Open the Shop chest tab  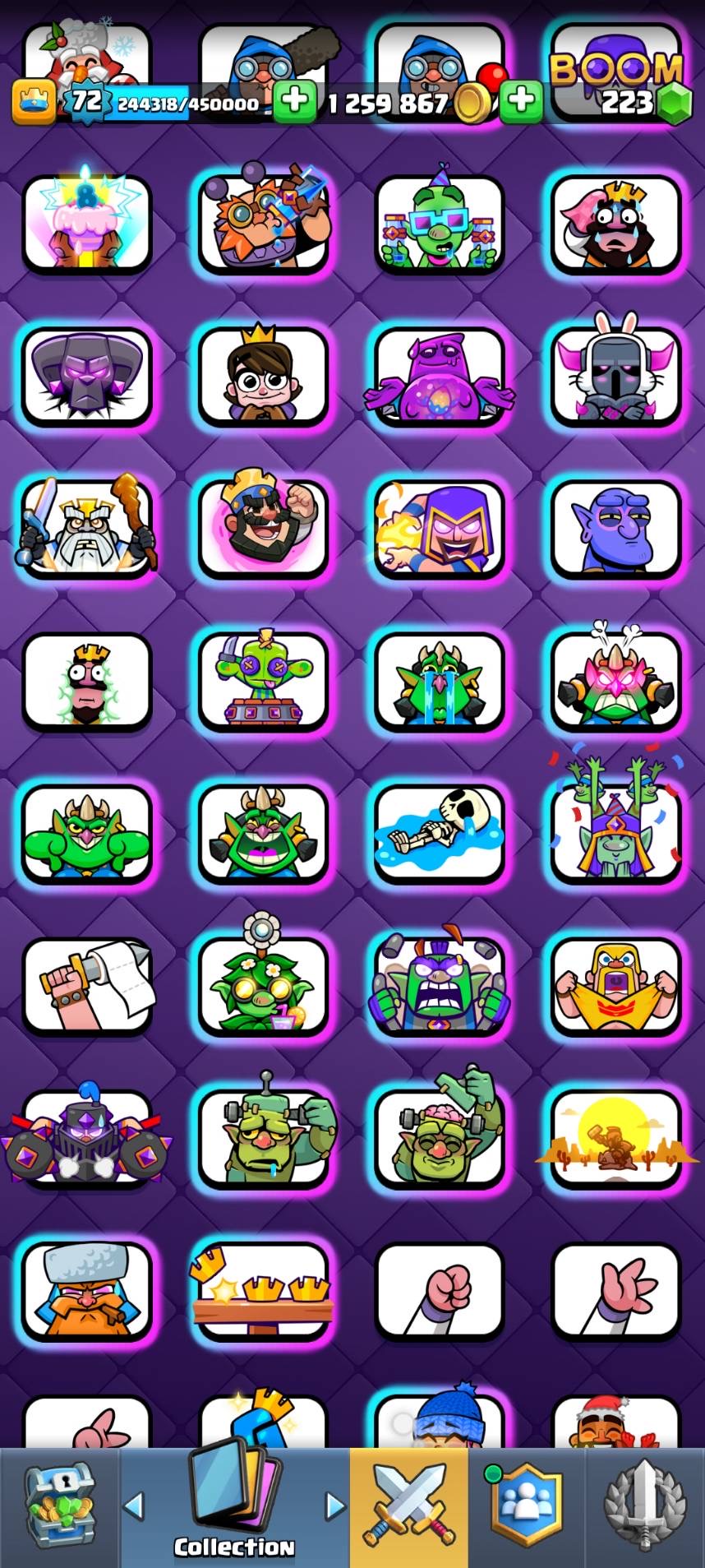[x=60, y=1508]
